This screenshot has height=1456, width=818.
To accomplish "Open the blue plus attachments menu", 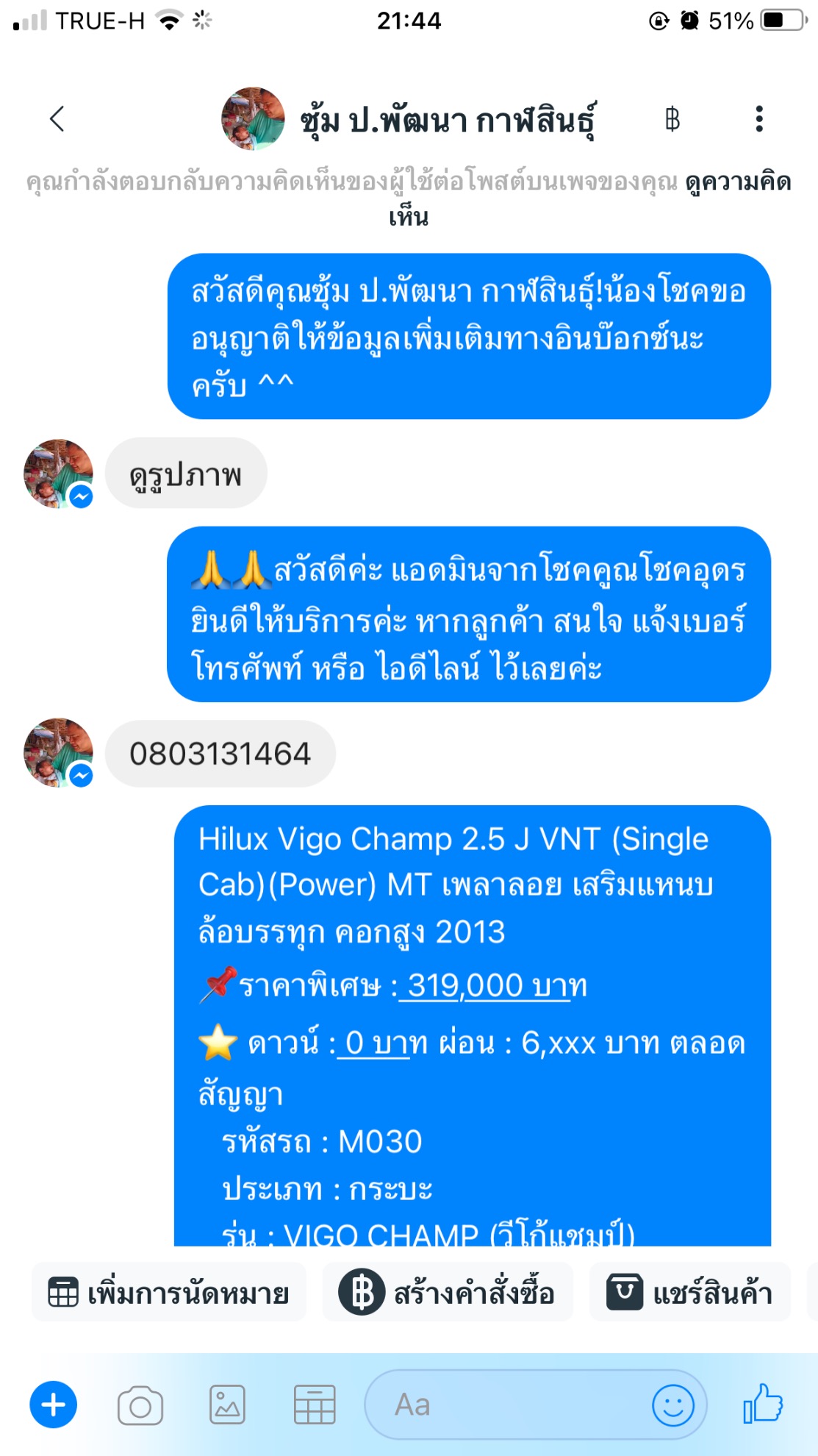I will pos(53,1405).
